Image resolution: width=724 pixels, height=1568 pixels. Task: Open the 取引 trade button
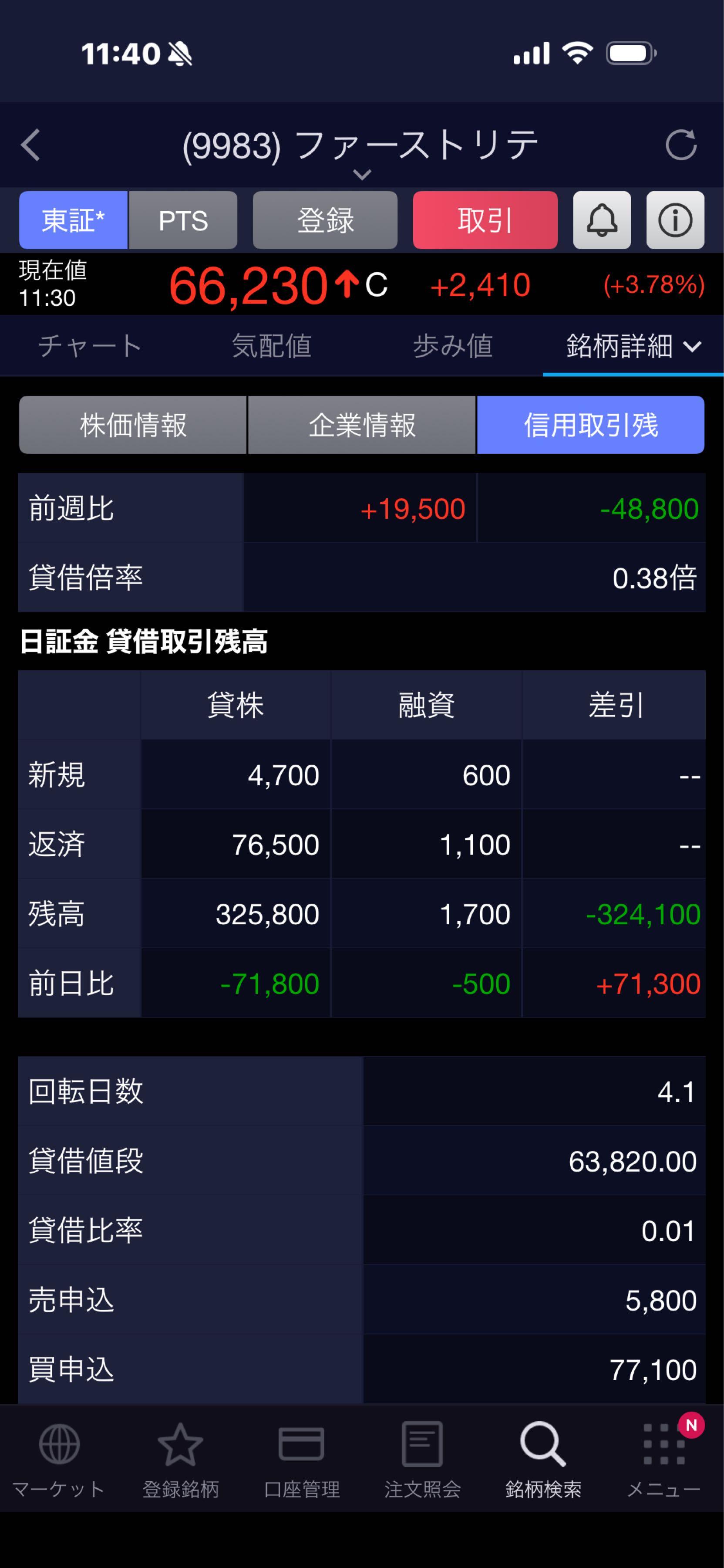tap(485, 220)
